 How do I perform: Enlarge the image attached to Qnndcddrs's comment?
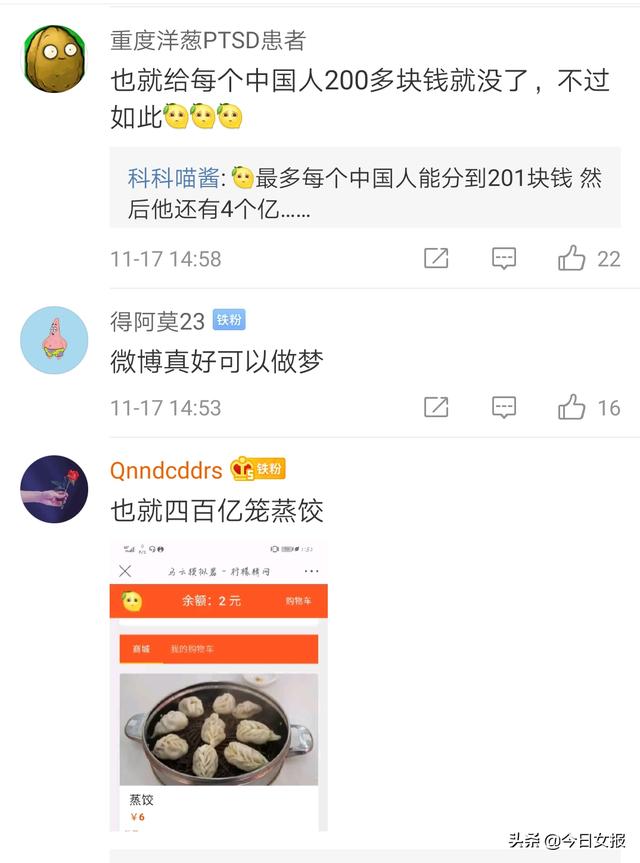218,685
